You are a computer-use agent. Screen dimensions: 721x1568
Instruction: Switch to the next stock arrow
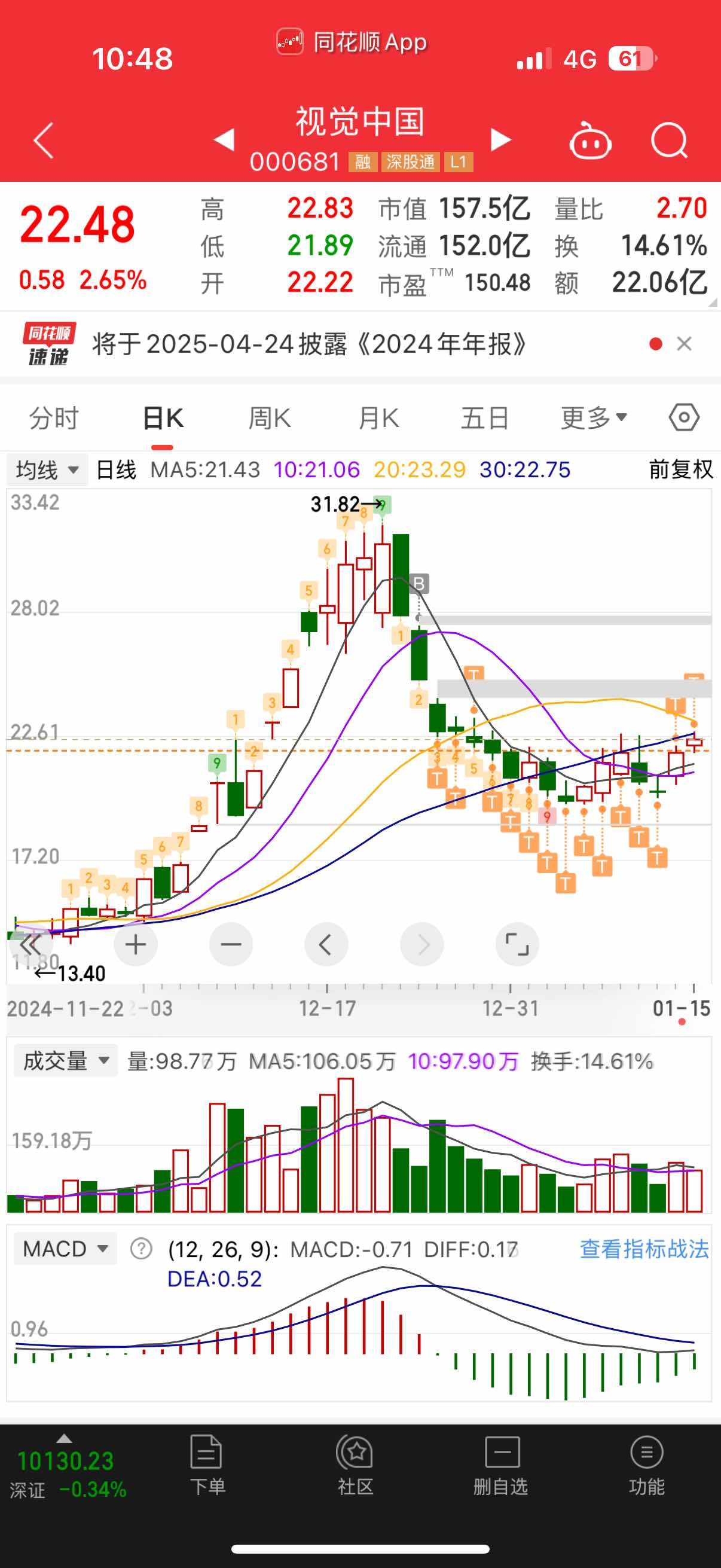(501, 139)
